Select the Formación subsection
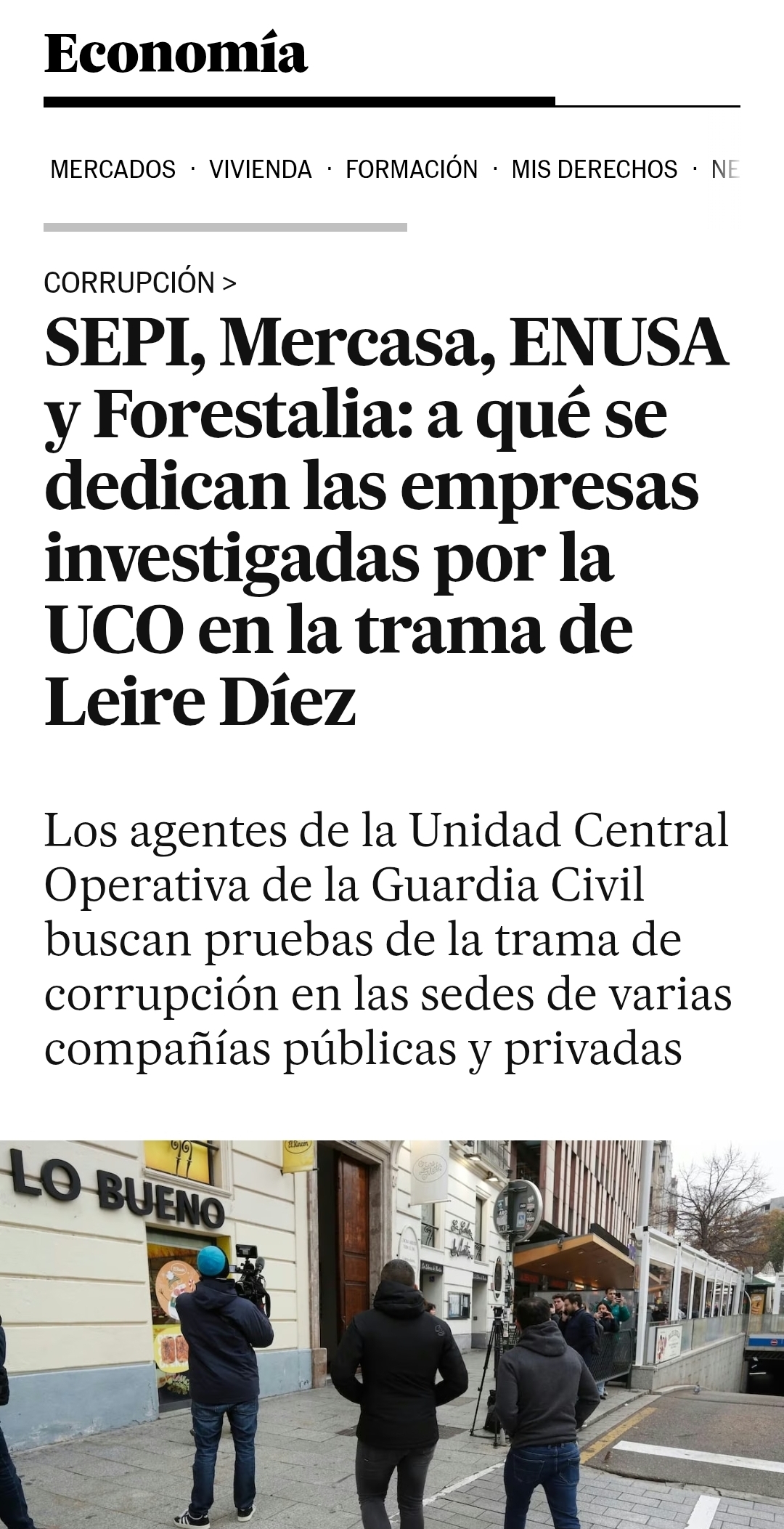The image size is (784, 1529). tap(411, 169)
